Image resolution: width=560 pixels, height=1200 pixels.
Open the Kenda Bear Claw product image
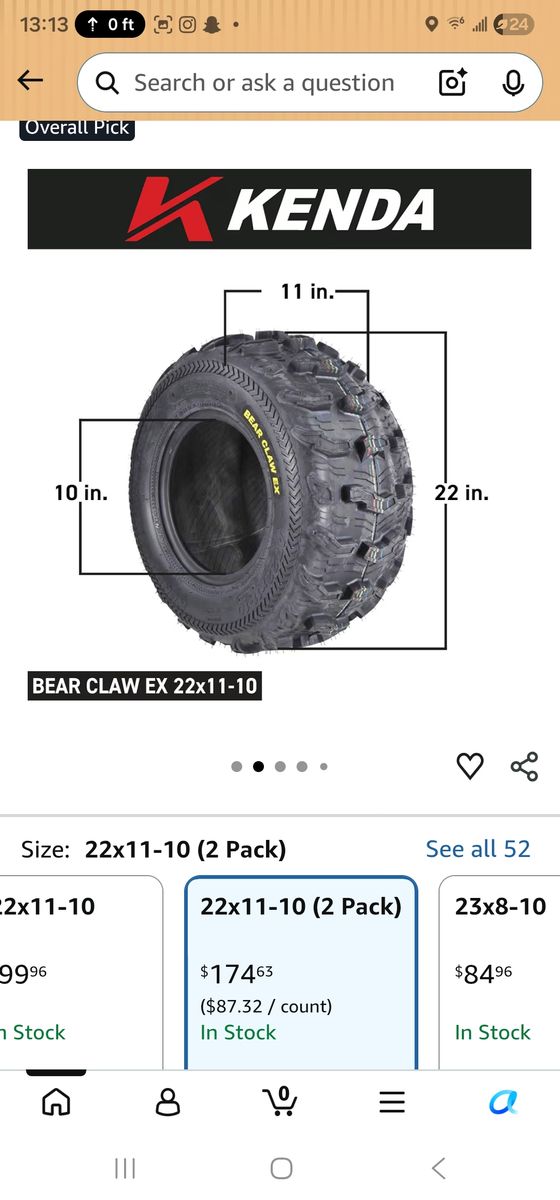pyautogui.click(x=279, y=435)
